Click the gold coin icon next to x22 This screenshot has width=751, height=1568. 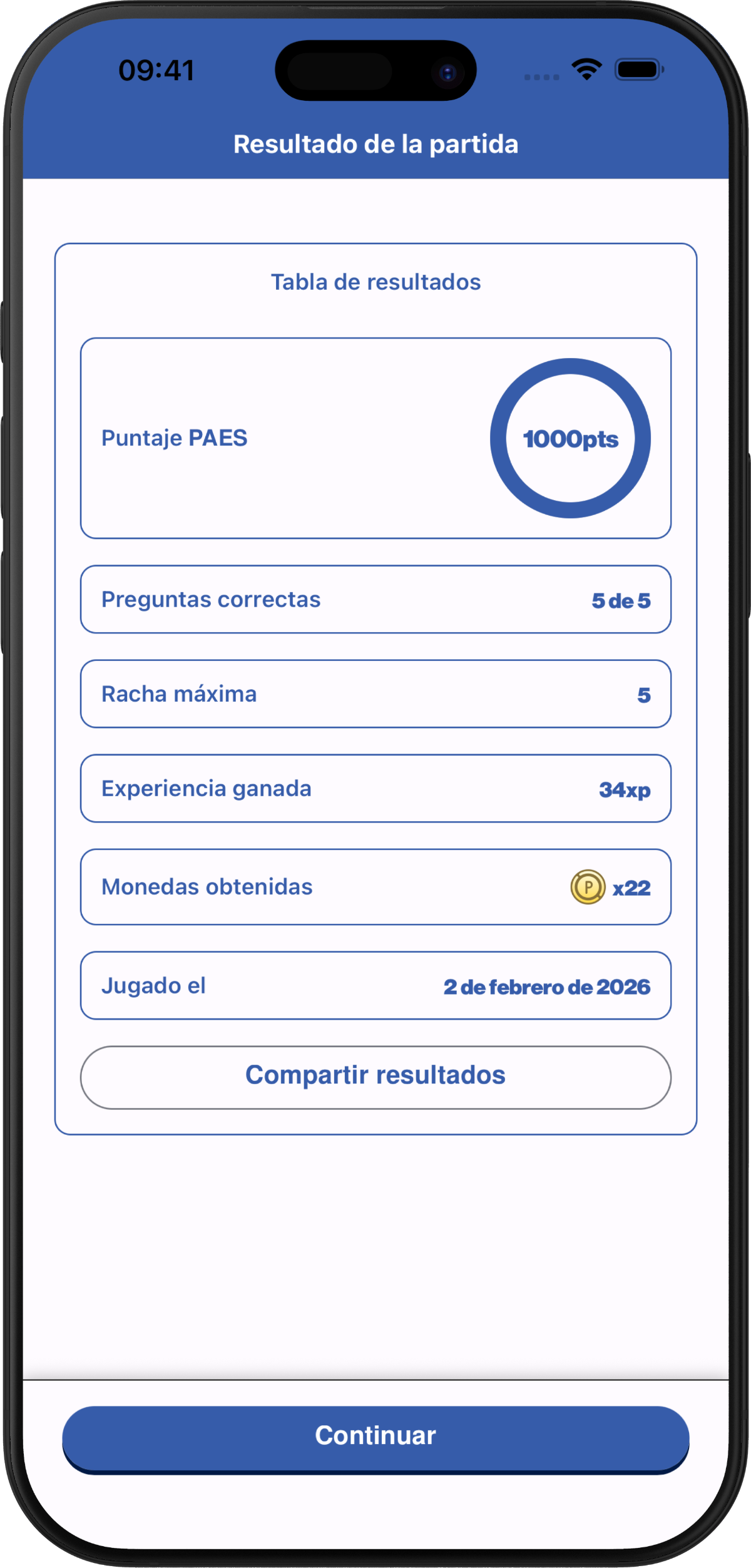tap(589, 887)
